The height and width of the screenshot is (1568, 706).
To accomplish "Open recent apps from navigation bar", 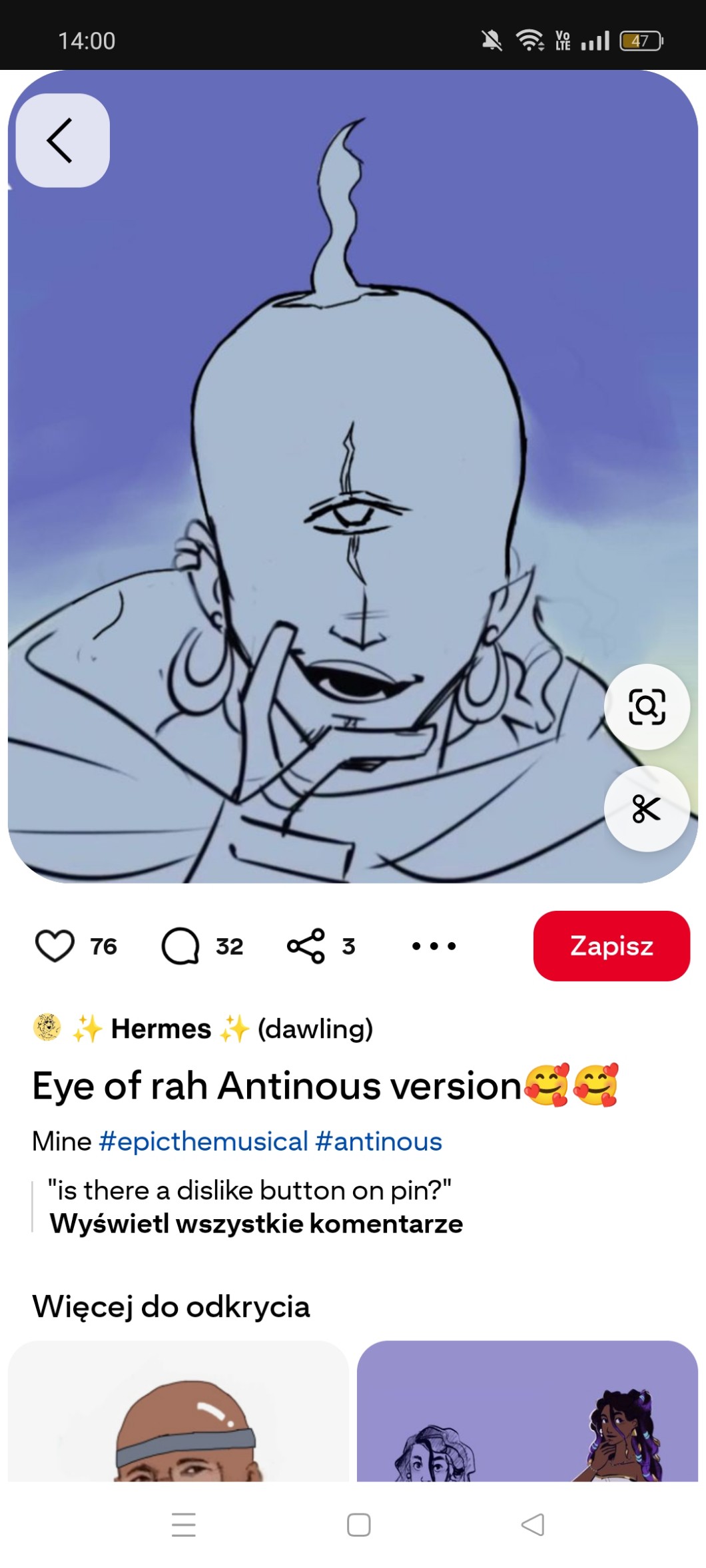I will pyautogui.click(x=184, y=1525).
